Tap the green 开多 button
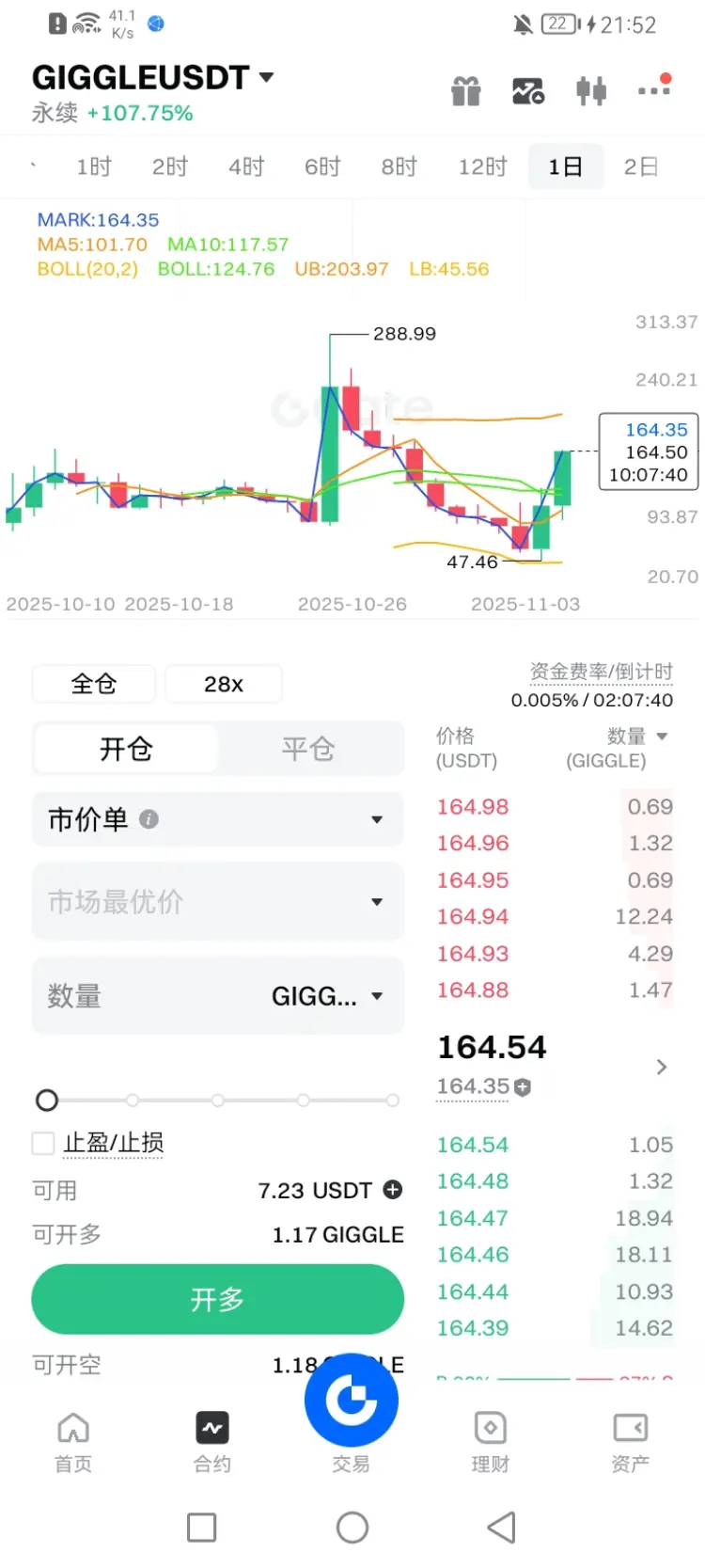This screenshot has height=1568, width=705. tap(217, 1299)
